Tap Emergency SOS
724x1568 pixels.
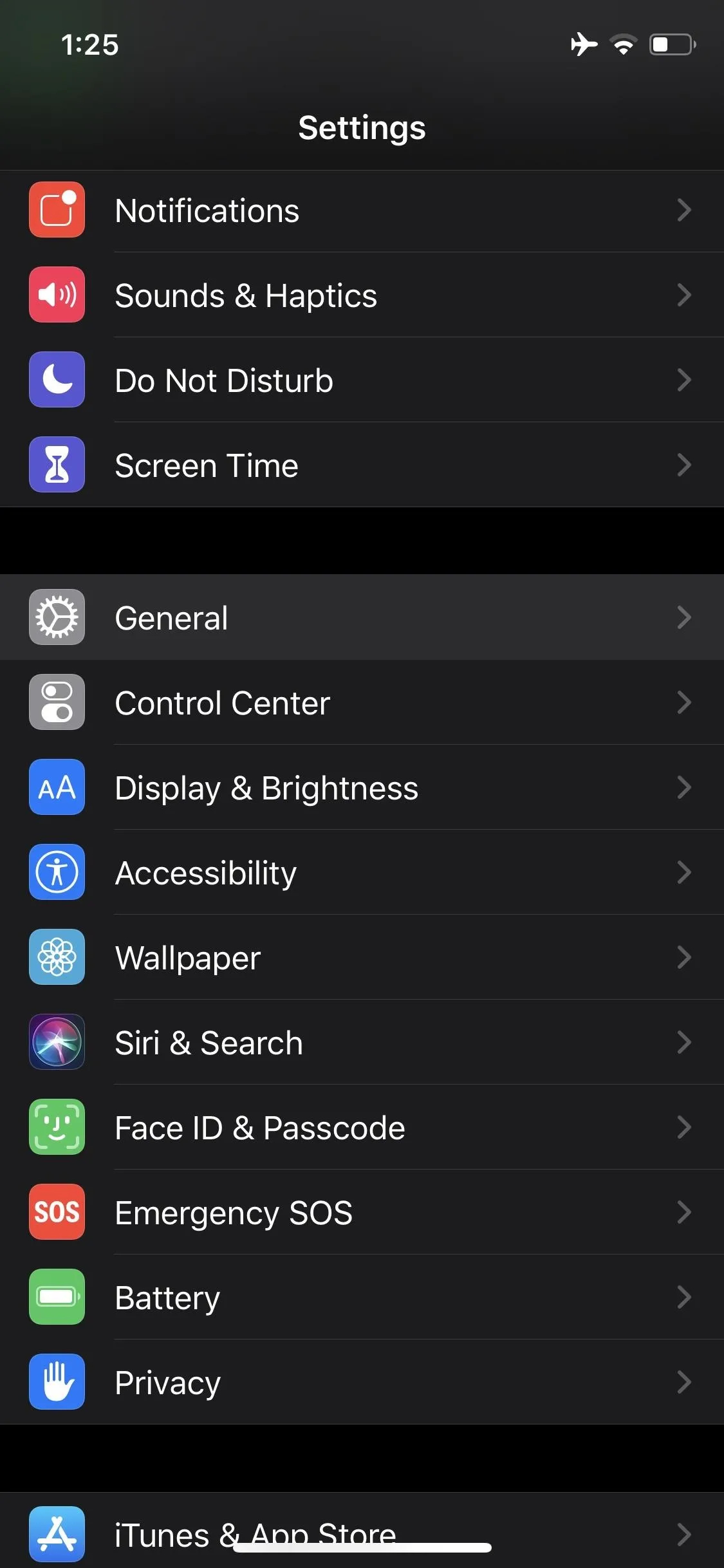click(x=362, y=1212)
